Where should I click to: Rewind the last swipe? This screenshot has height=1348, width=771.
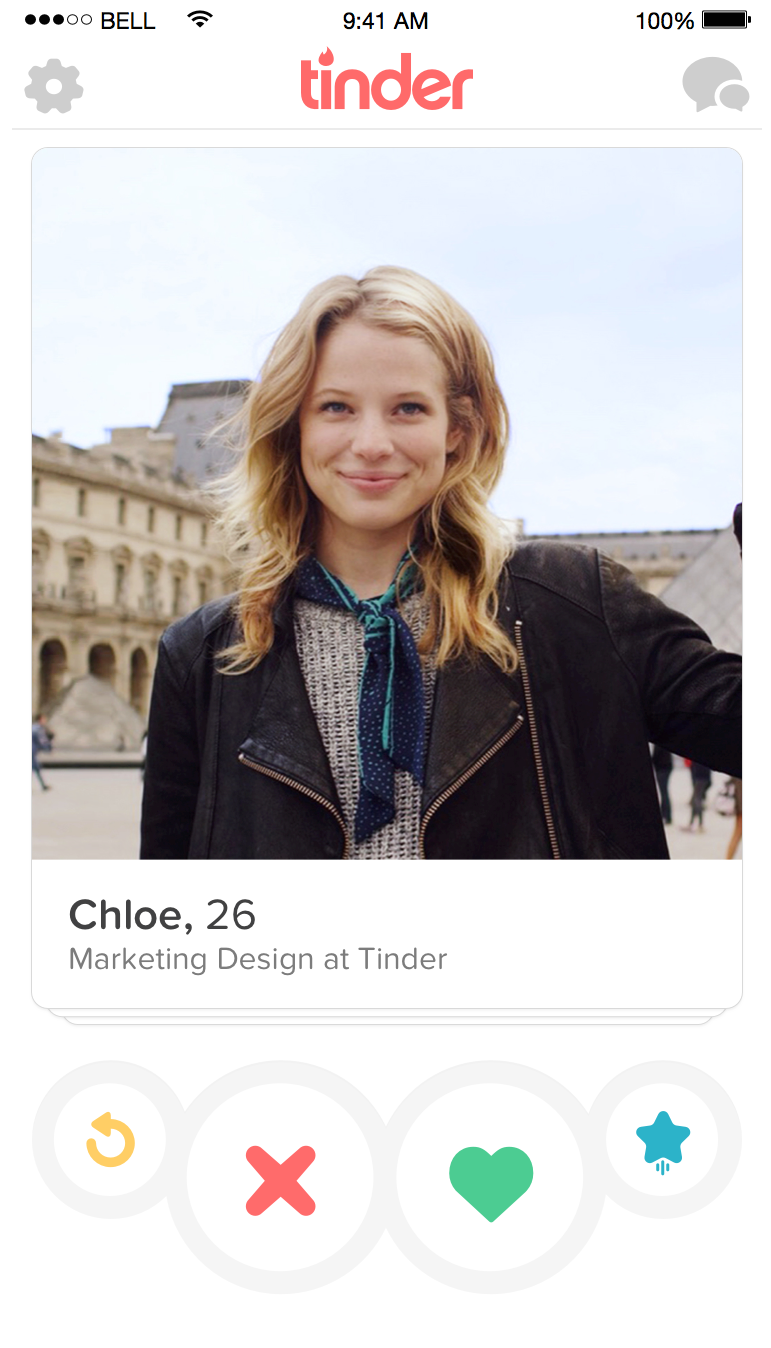click(x=110, y=1140)
